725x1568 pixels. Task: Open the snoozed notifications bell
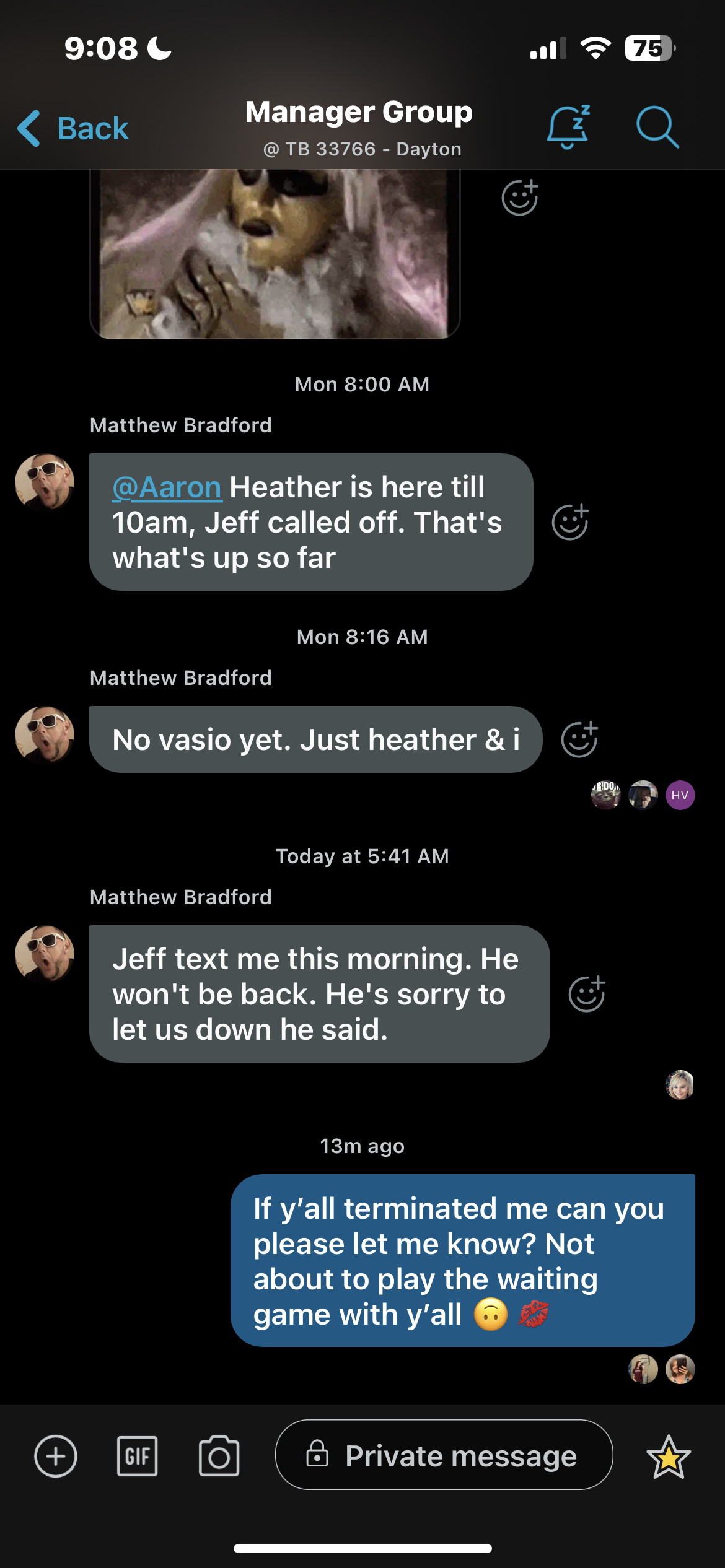(568, 127)
